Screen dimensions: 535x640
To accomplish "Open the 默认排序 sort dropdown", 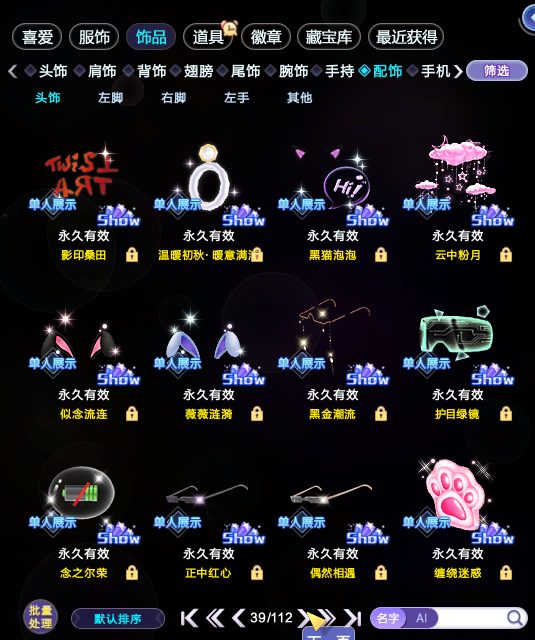I will point(118,619).
